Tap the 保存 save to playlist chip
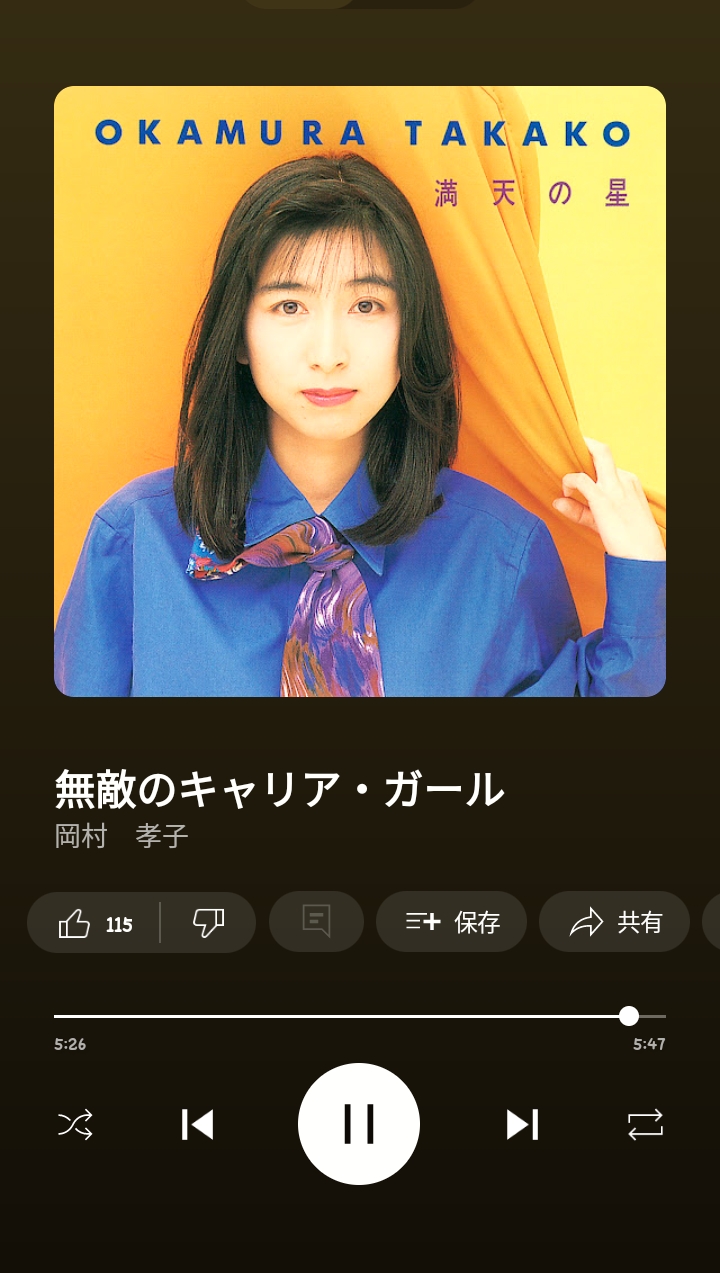This screenshot has height=1273, width=720. [452, 922]
